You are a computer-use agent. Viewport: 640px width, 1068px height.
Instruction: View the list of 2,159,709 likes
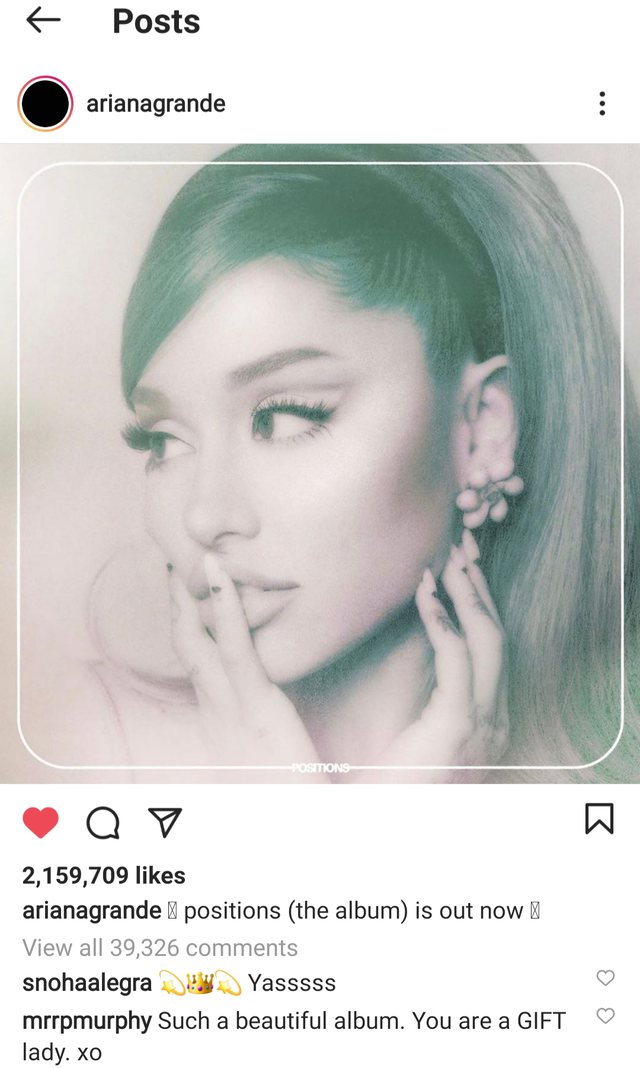coord(104,876)
